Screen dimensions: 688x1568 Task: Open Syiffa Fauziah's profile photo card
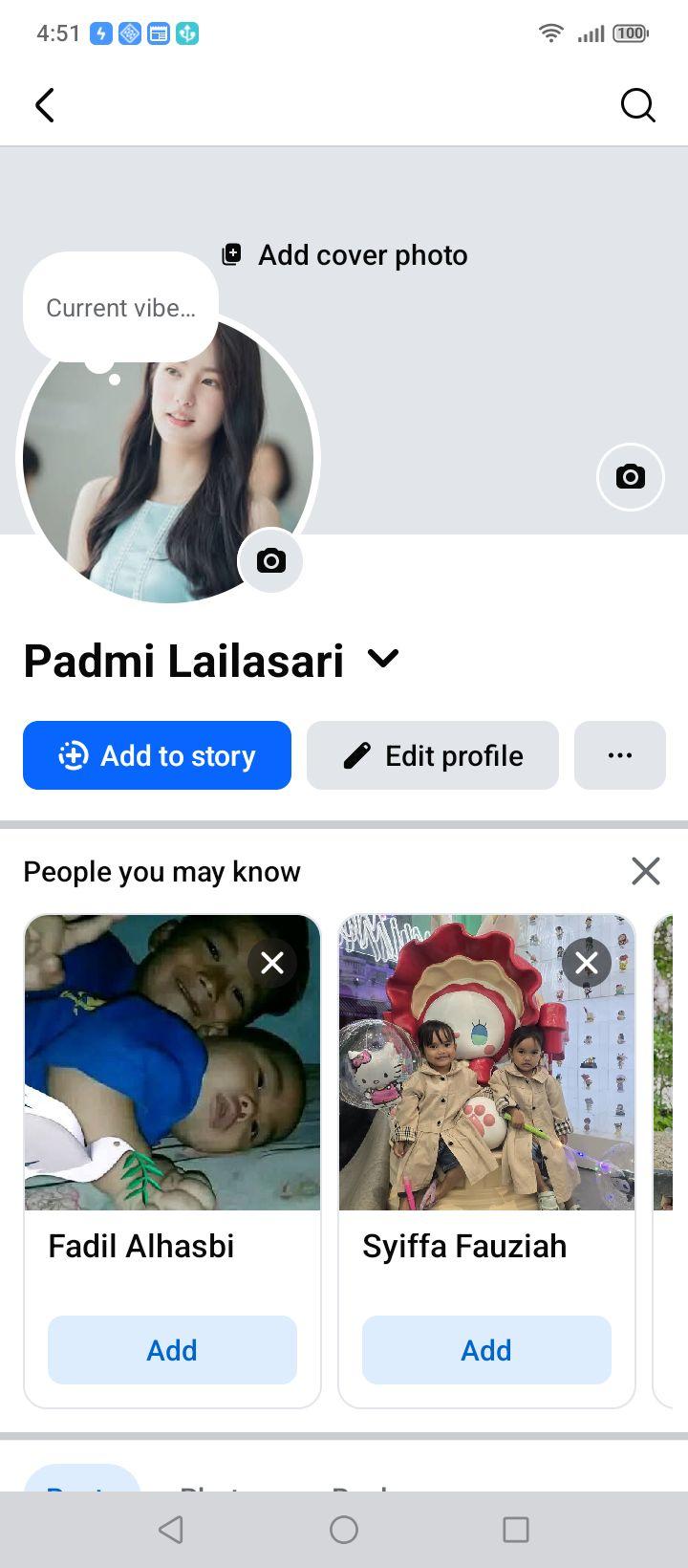pyautogui.click(x=486, y=1063)
